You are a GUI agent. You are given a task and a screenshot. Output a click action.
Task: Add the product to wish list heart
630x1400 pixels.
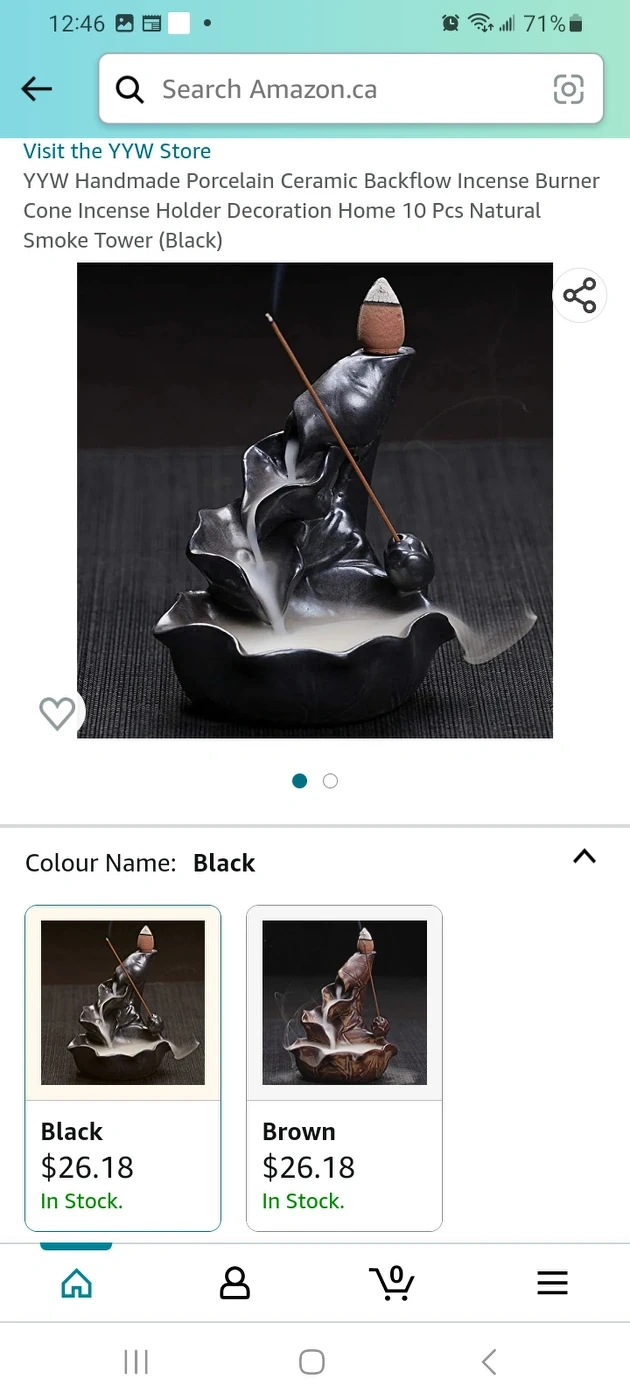click(x=57, y=713)
